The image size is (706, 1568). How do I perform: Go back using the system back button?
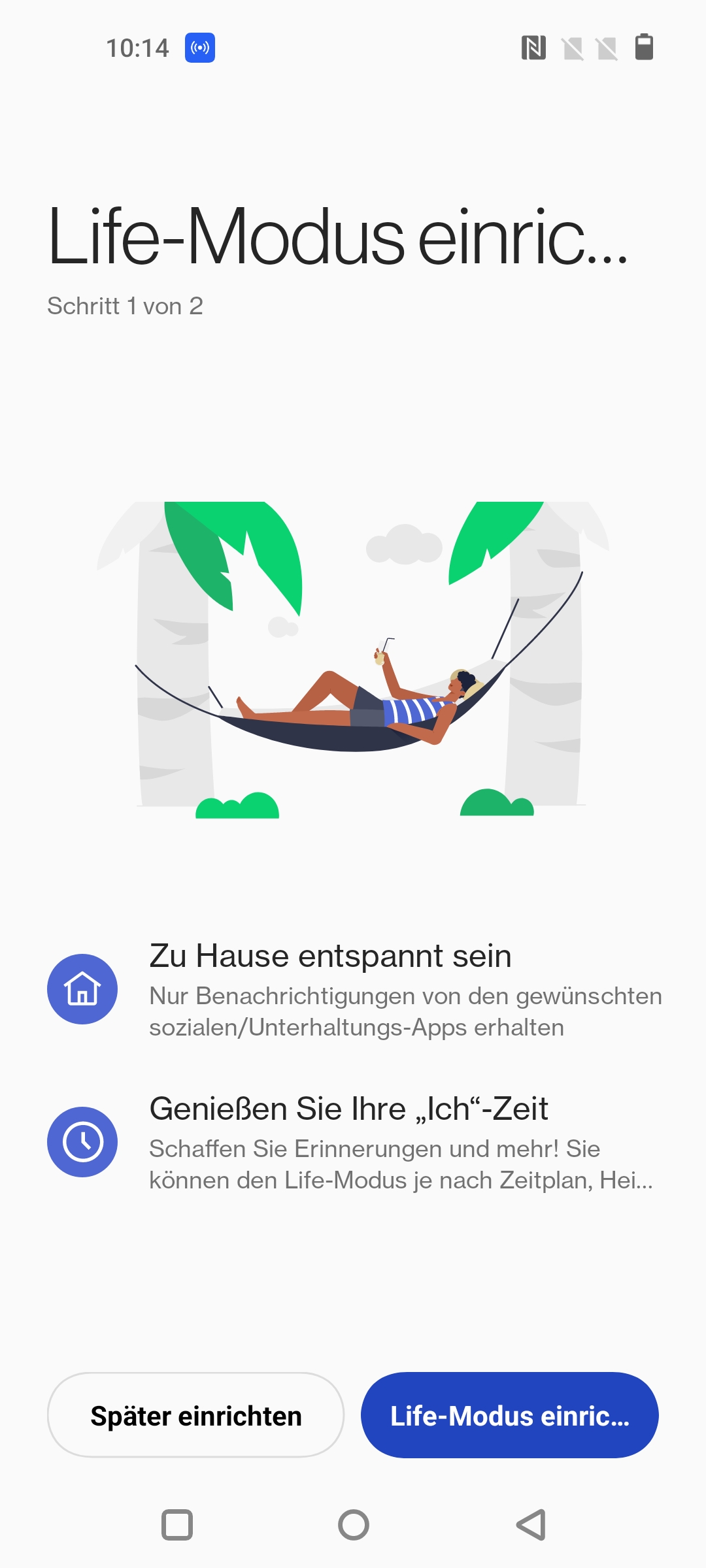pos(531,1525)
